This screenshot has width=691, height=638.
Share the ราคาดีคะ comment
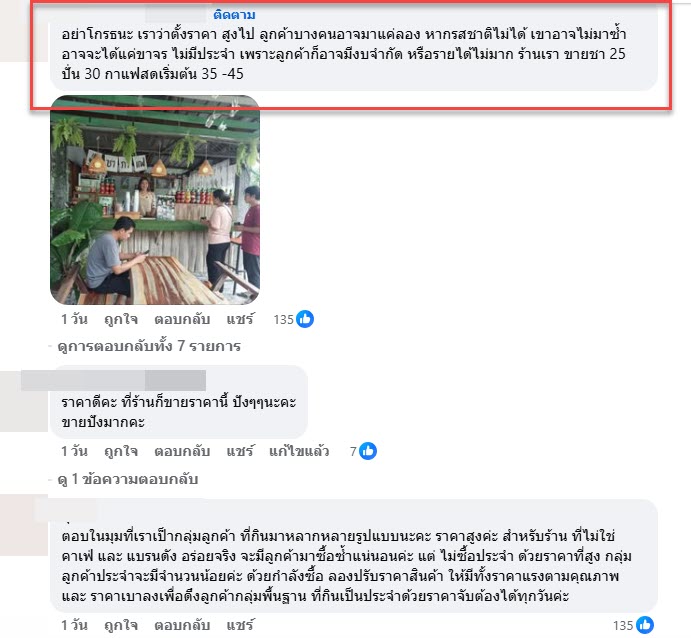coord(240,451)
